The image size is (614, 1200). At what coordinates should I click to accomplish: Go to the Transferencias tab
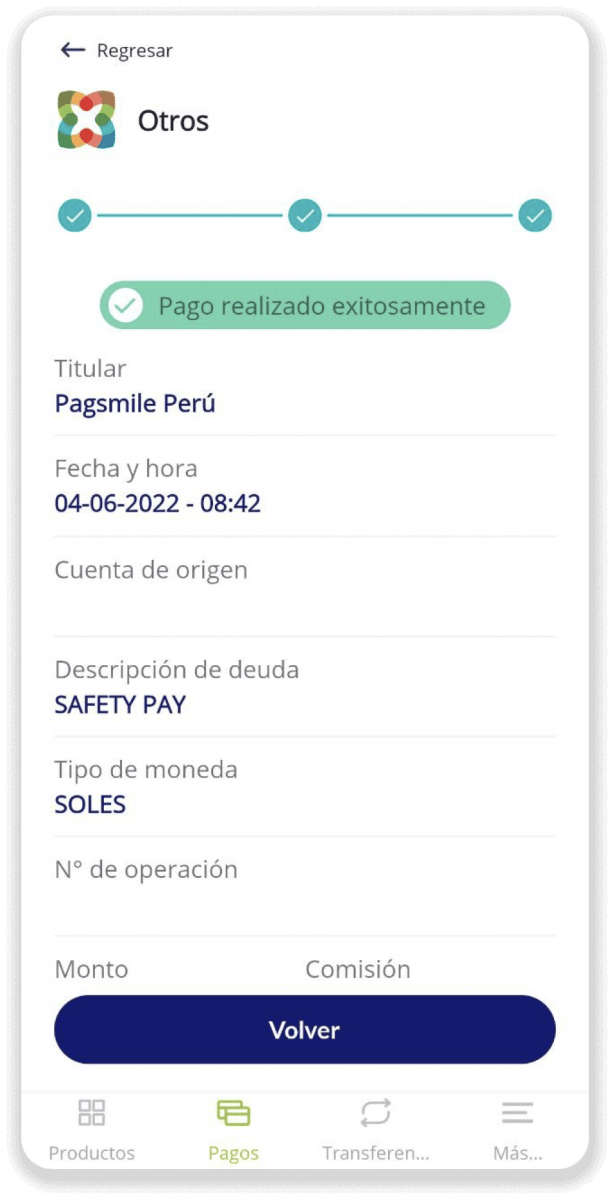tap(375, 1129)
